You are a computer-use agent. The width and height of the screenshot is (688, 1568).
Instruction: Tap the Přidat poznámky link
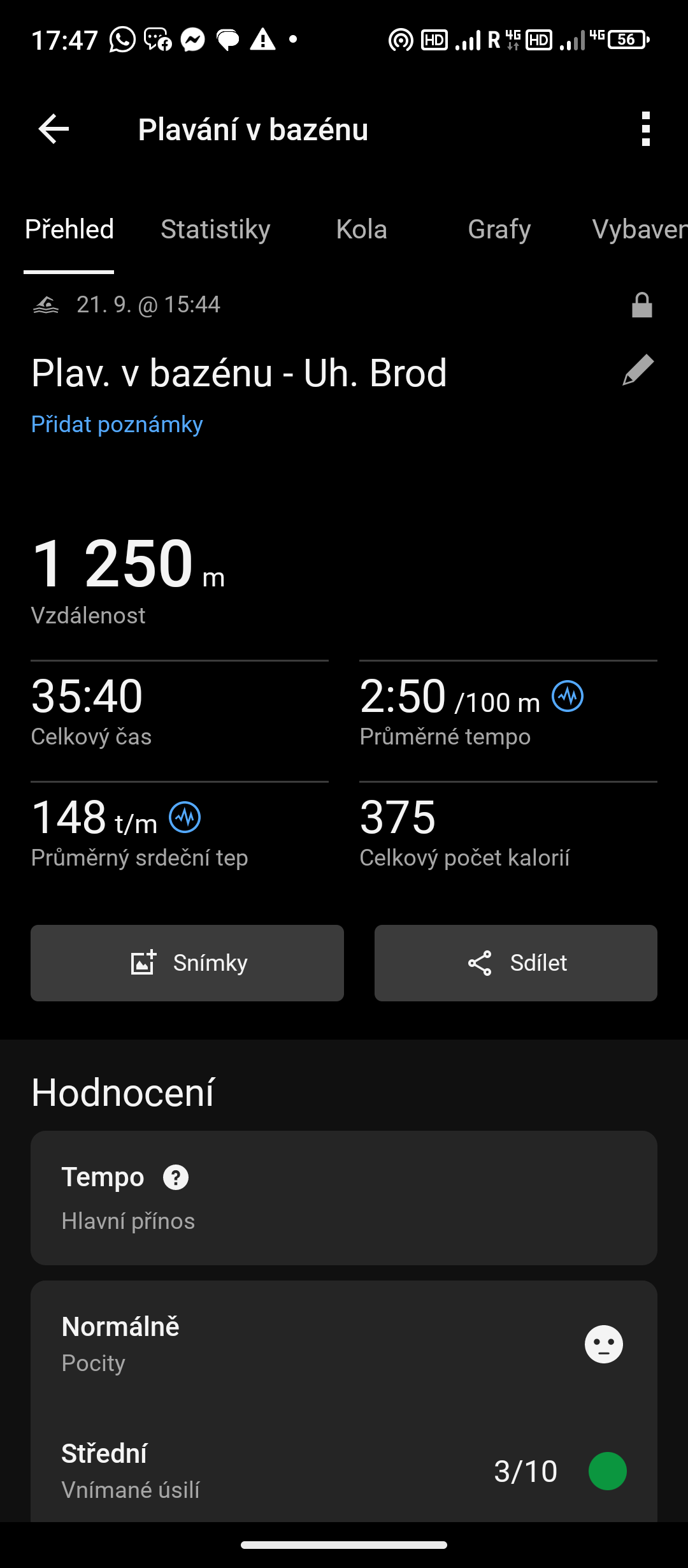pos(117,425)
